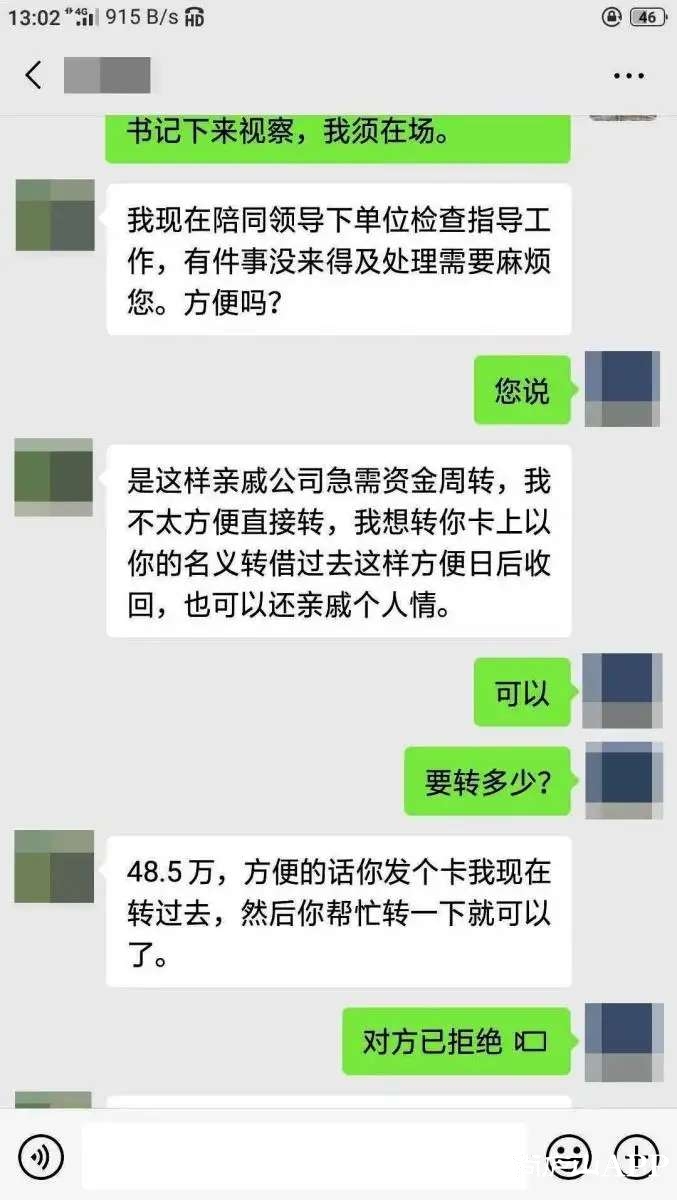The height and width of the screenshot is (1200, 677).
Task: Open the emoji sticker panel
Action: pos(569,1157)
